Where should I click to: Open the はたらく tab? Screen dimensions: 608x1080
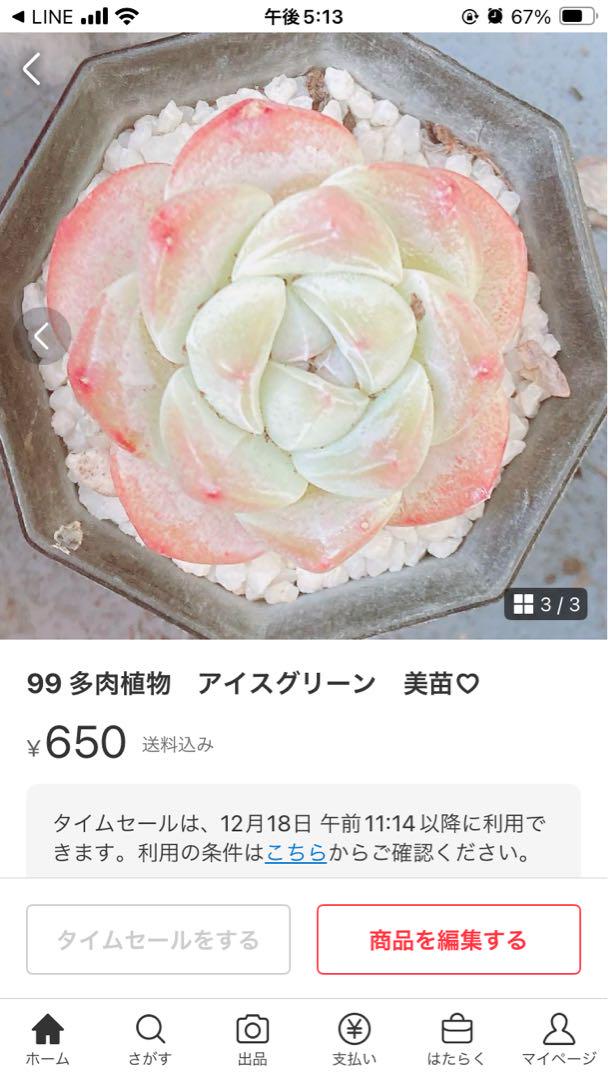[456, 1040]
